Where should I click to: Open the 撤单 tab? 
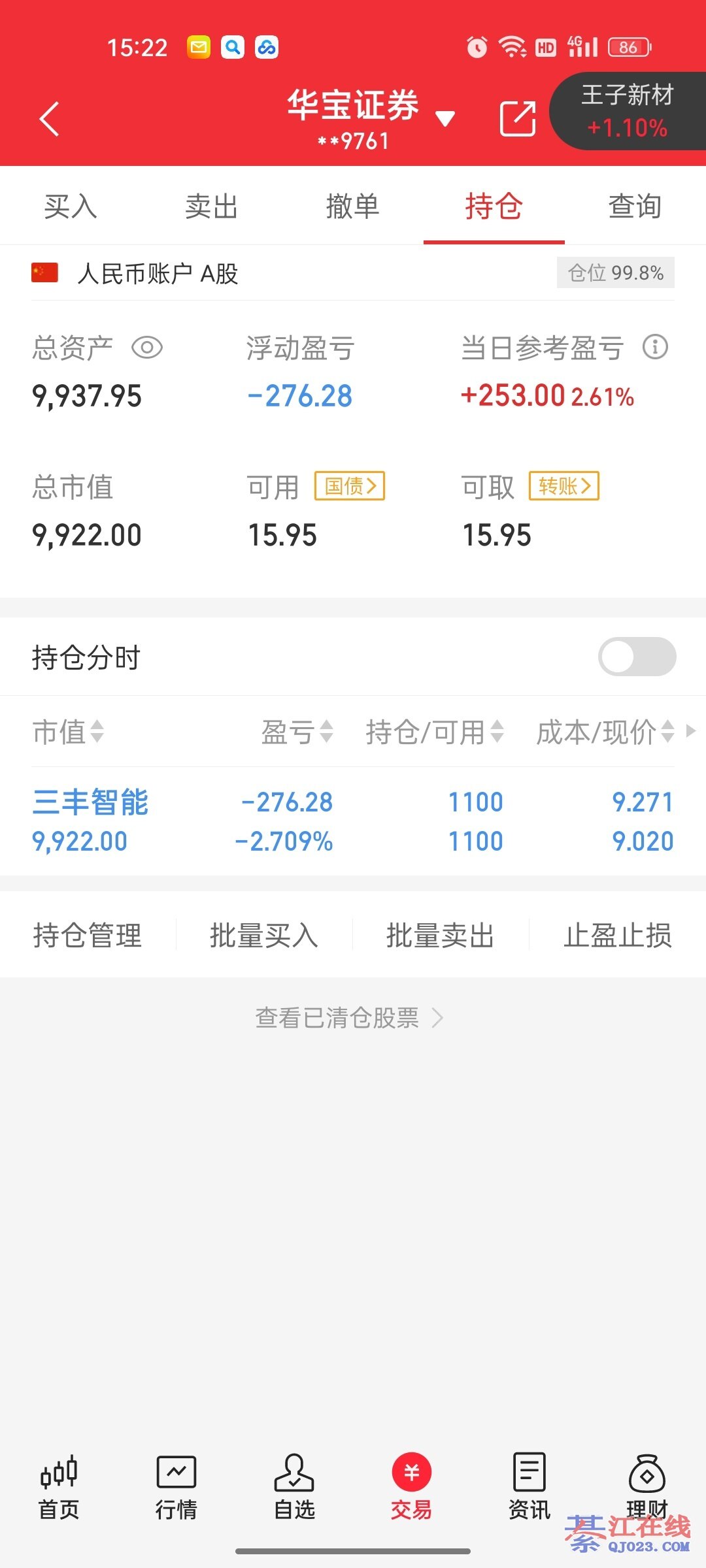[x=352, y=206]
